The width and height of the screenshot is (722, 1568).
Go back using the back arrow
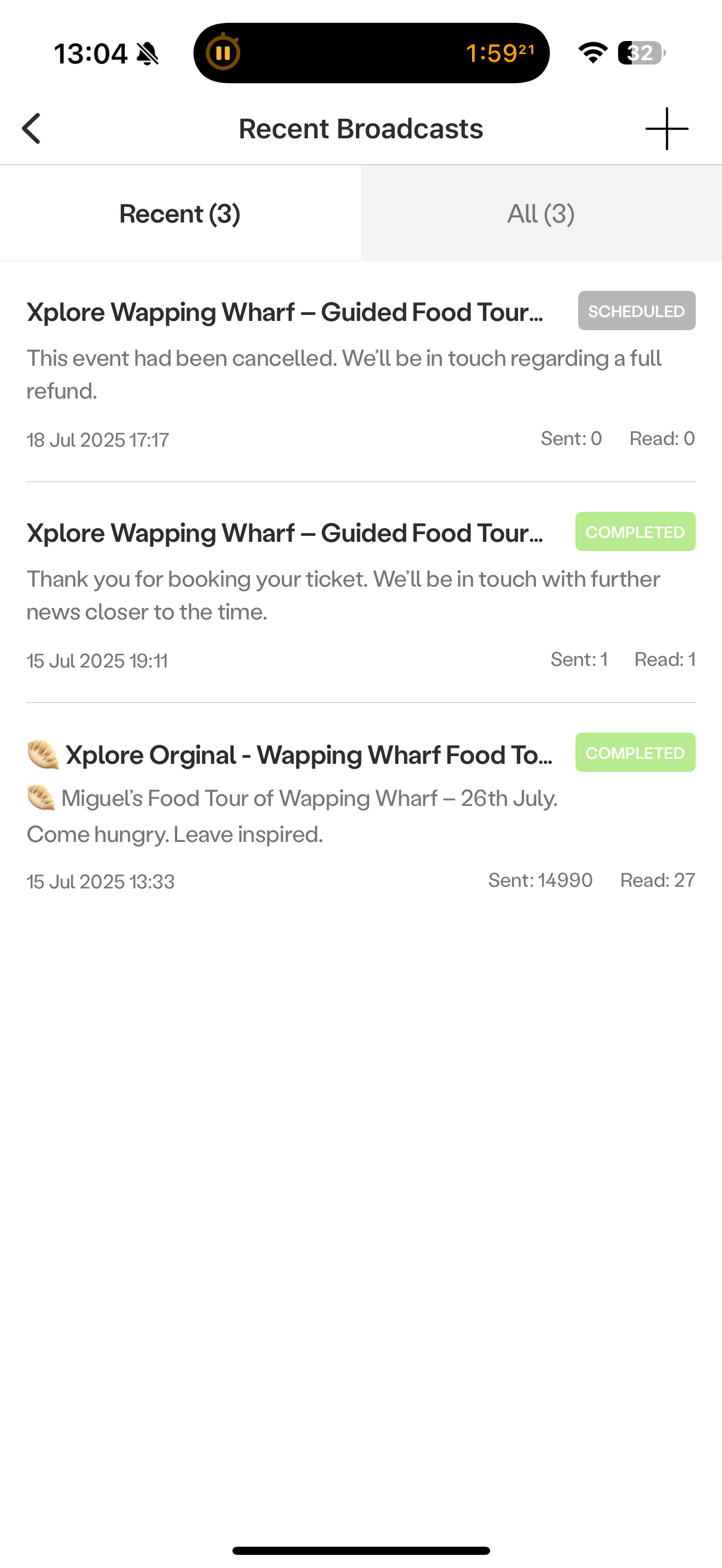(x=32, y=128)
